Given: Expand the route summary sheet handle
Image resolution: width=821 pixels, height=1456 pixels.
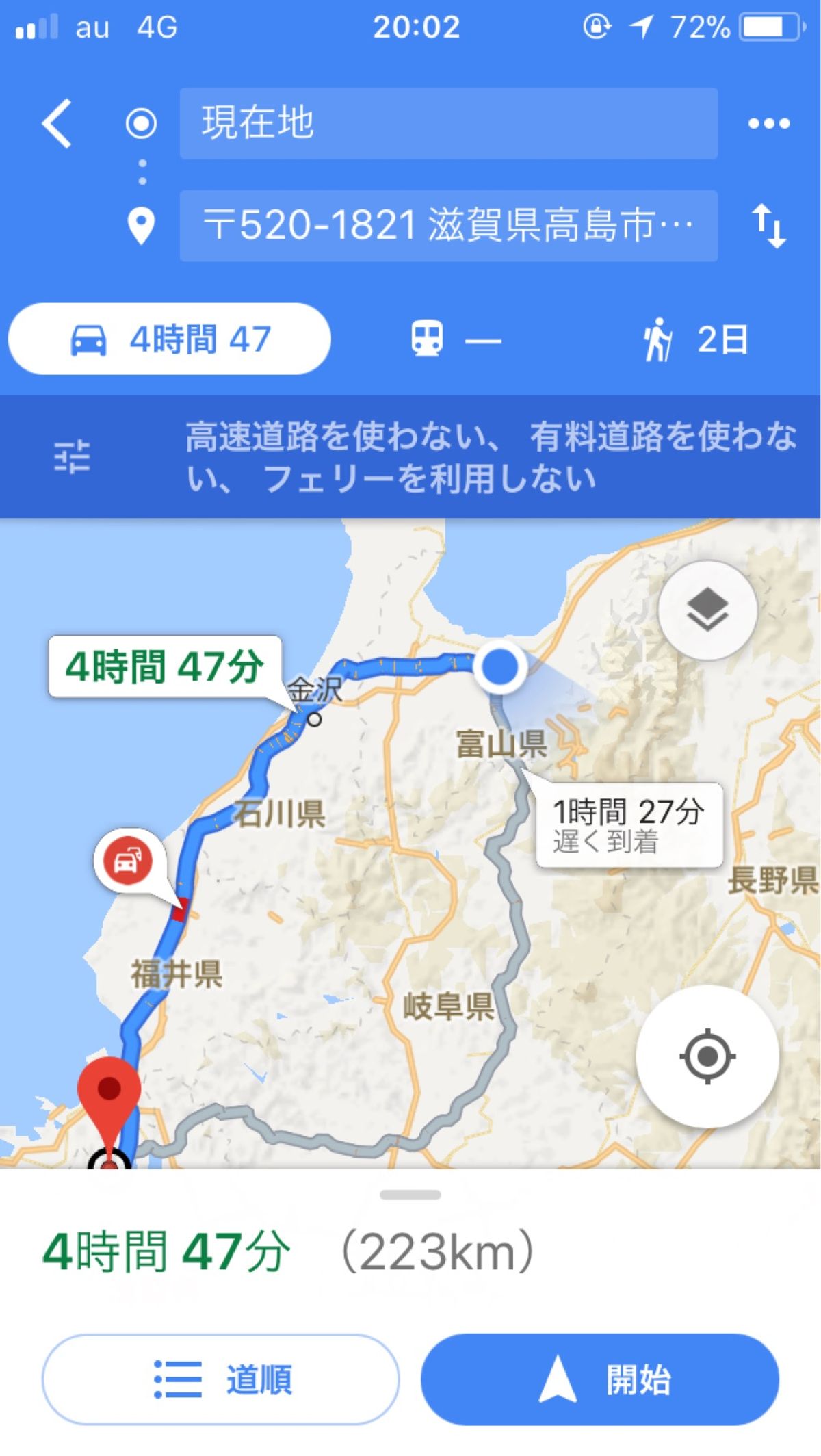Looking at the screenshot, I should 410,1195.
